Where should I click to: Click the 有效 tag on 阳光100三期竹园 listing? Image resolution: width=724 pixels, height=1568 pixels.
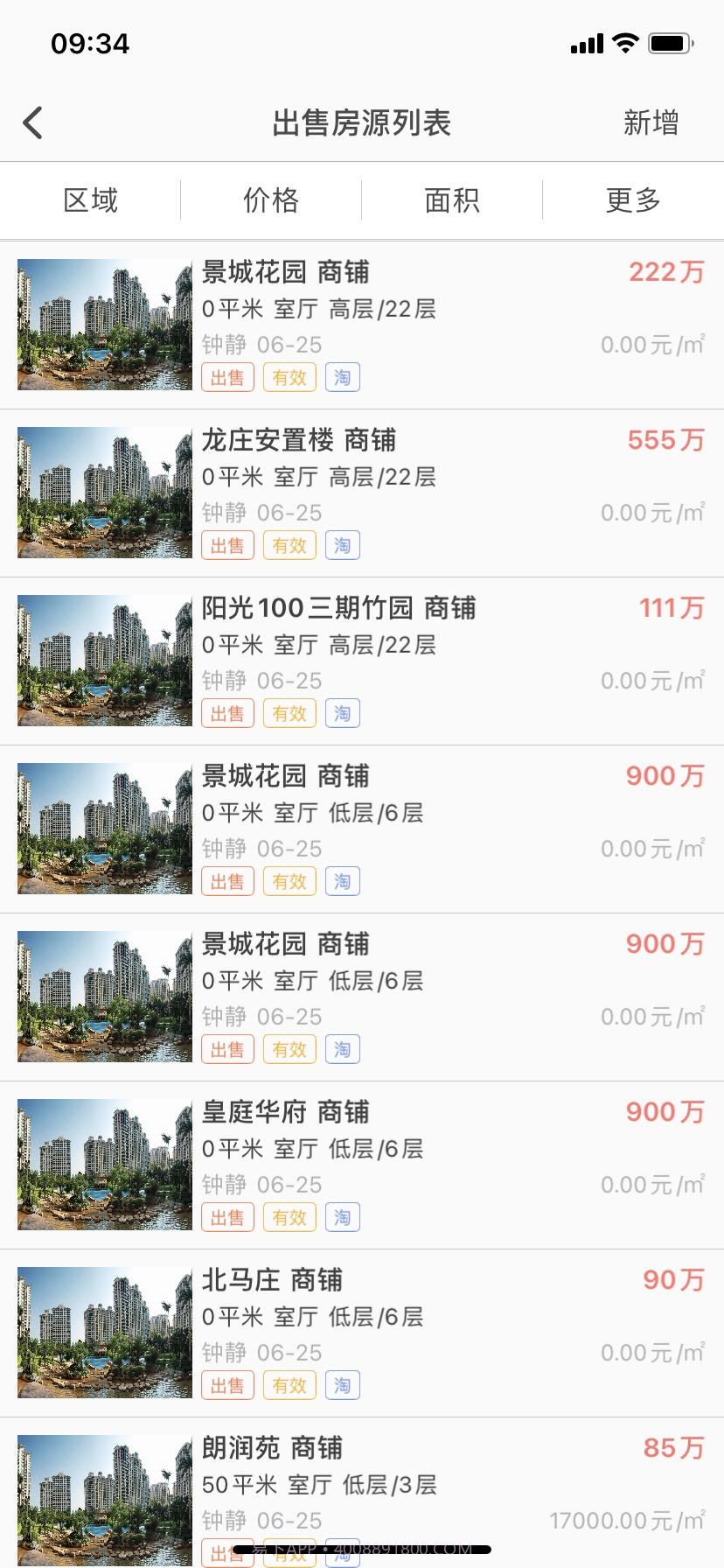(289, 713)
